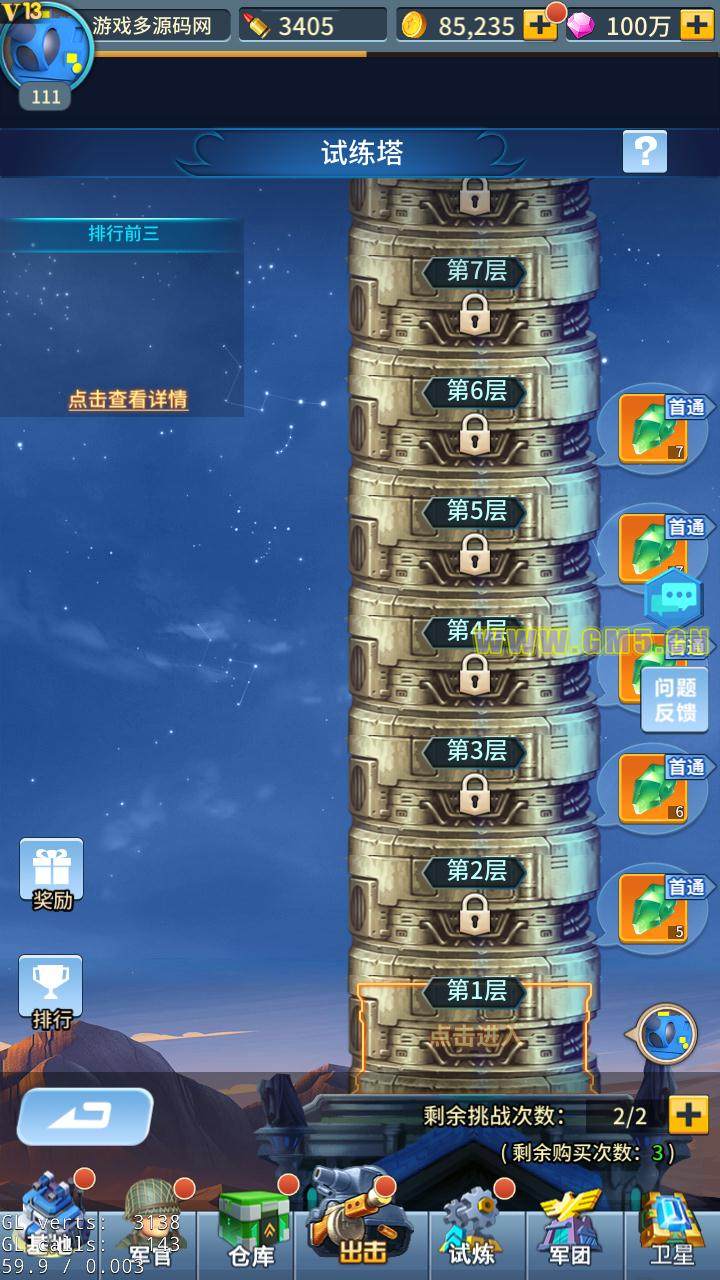Open the help question mark button
Image resolution: width=720 pixels, height=1280 pixels.
pos(645,152)
